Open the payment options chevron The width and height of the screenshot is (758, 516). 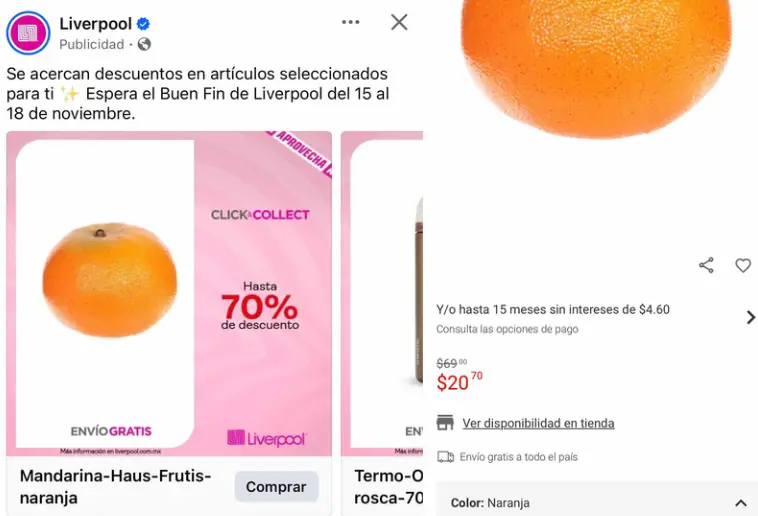click(750, 317)
